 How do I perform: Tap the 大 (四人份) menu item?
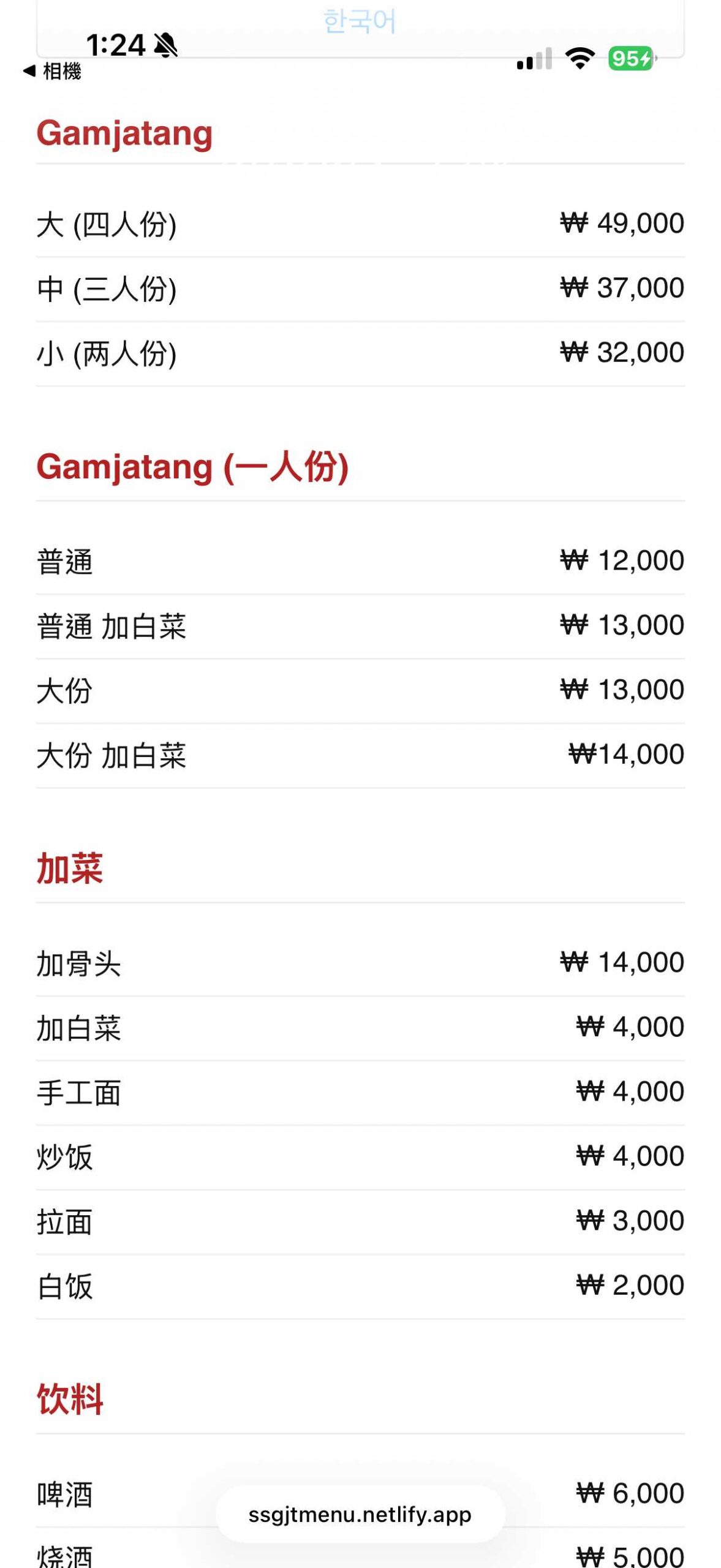tap(107, 222)
